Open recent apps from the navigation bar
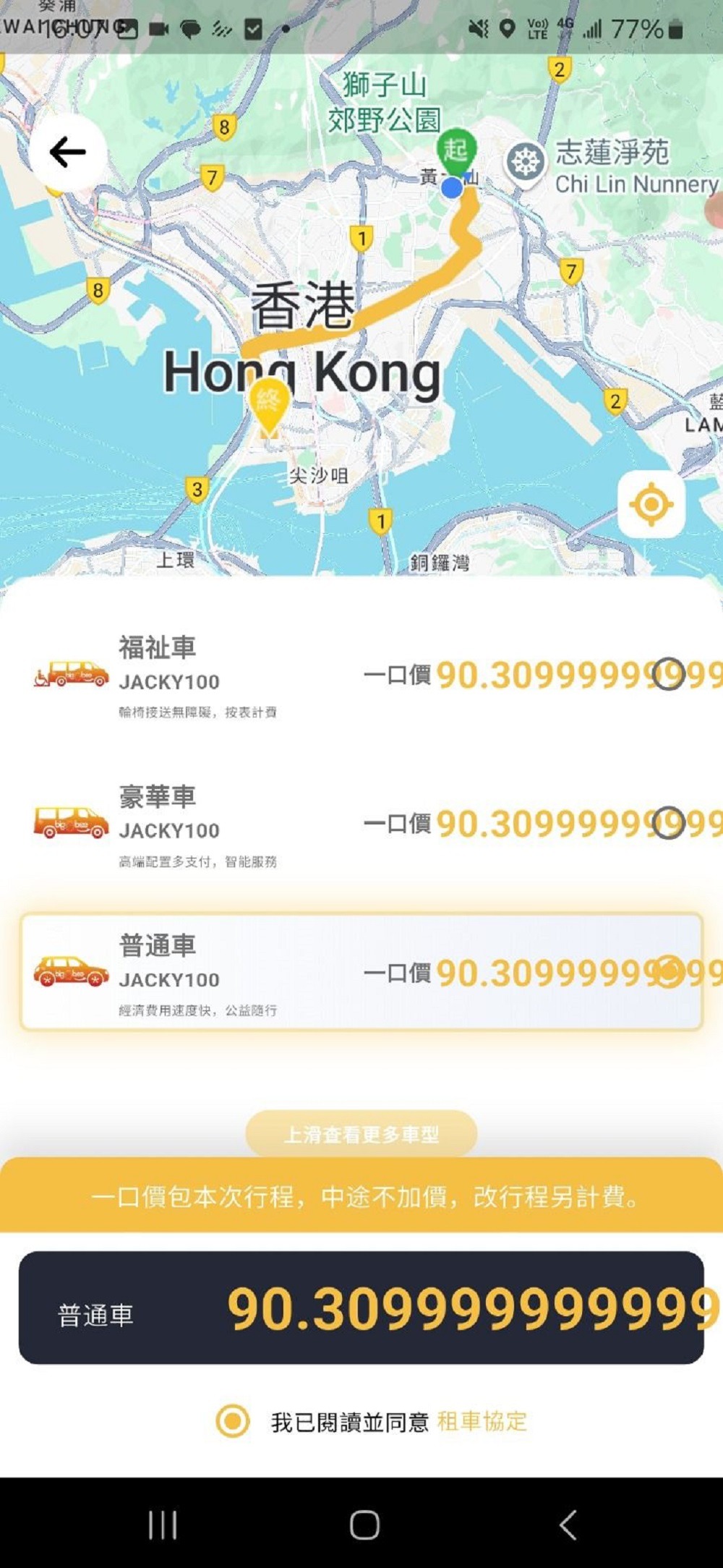The width and height of the screenshot is (723, 1568). (163, 1525)
